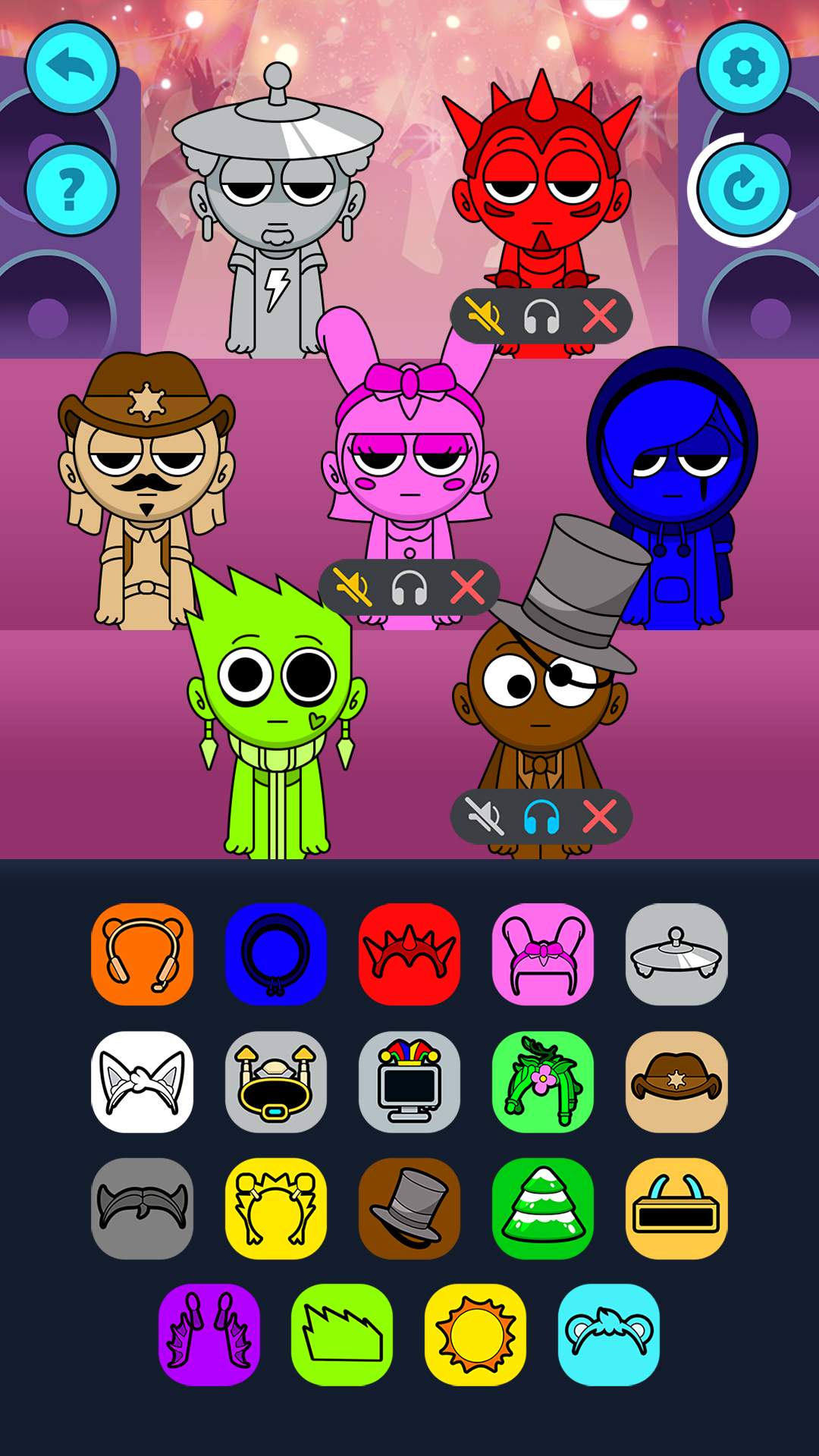This screenshot has height=1456, width=819.
Task: Solo the pink bunny character with headphones
Action: [409, 588]
